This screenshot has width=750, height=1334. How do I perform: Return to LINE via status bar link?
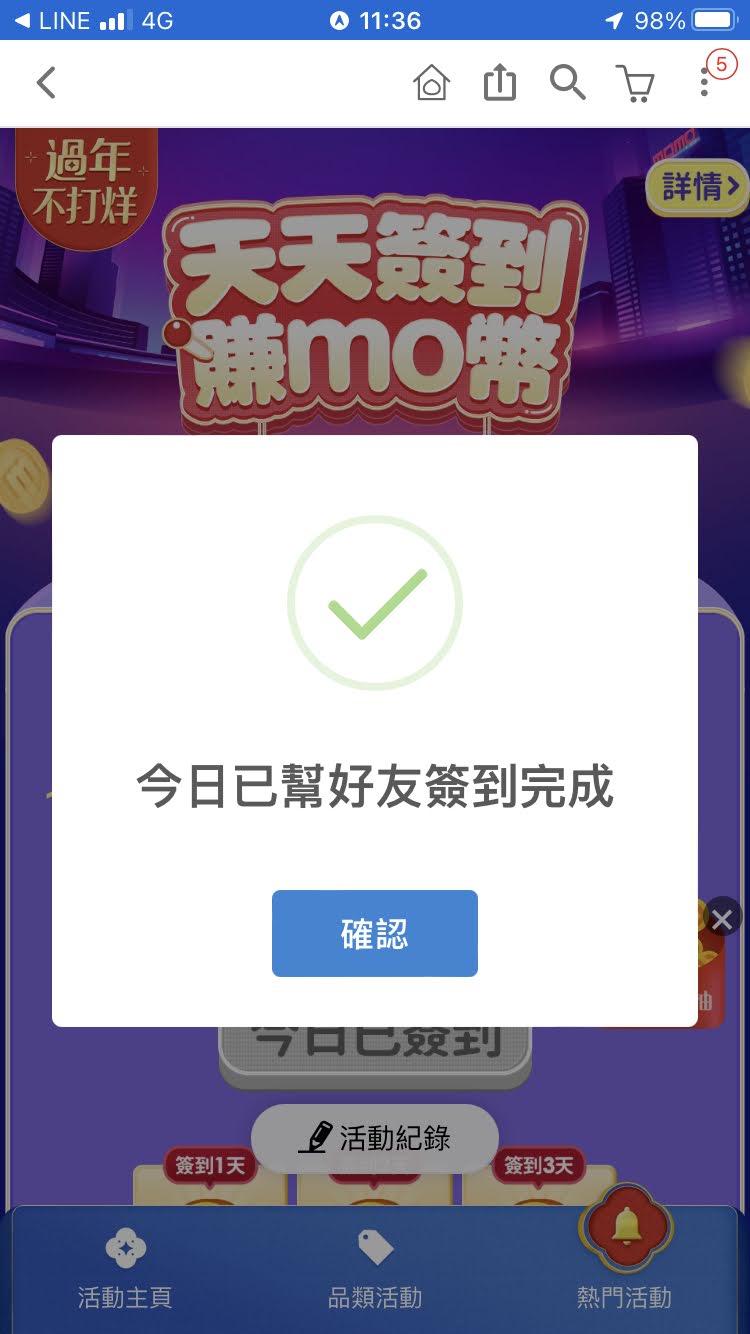pyautogui.click(x=52, y=20)
